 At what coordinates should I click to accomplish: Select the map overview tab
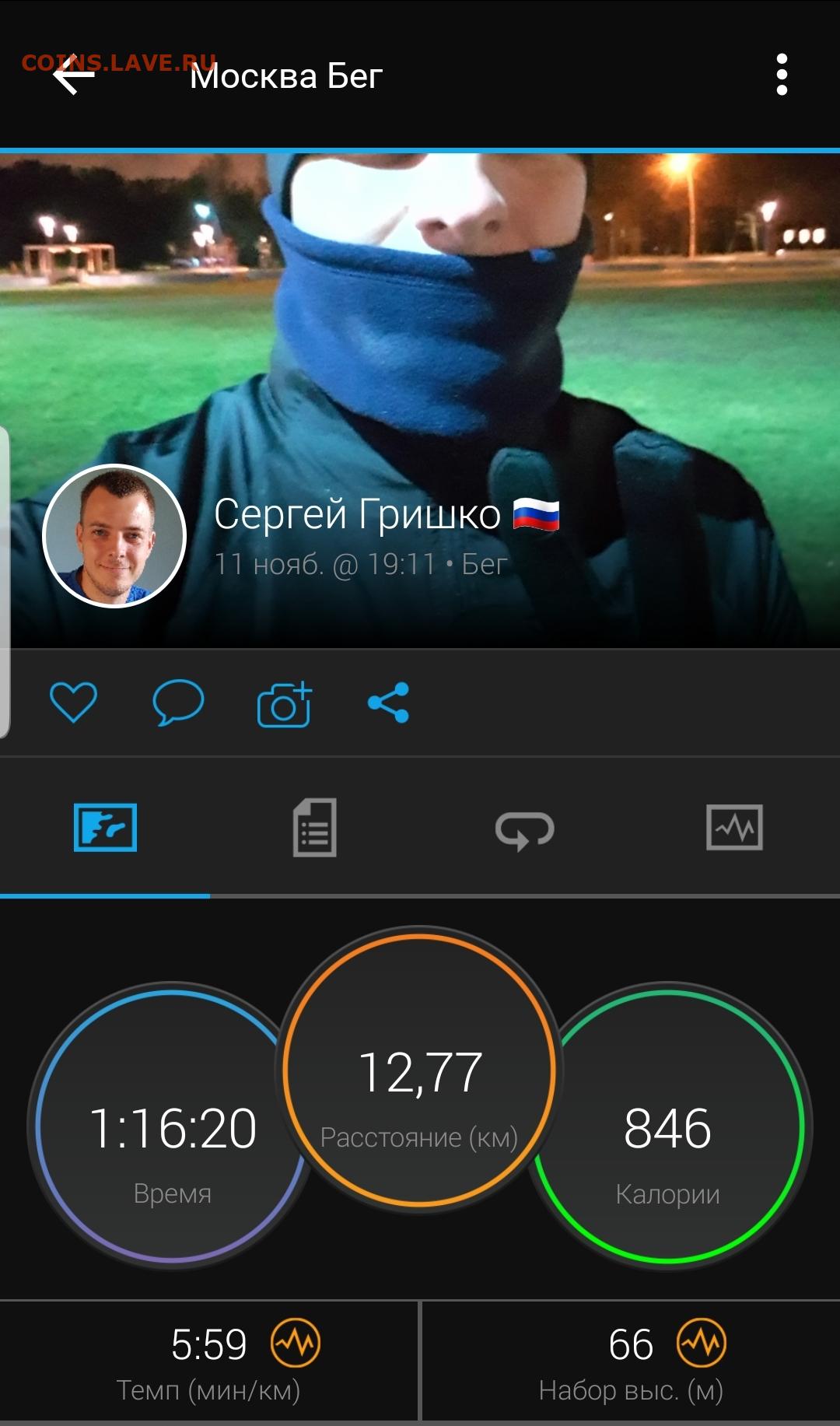(x=105, y=828)
